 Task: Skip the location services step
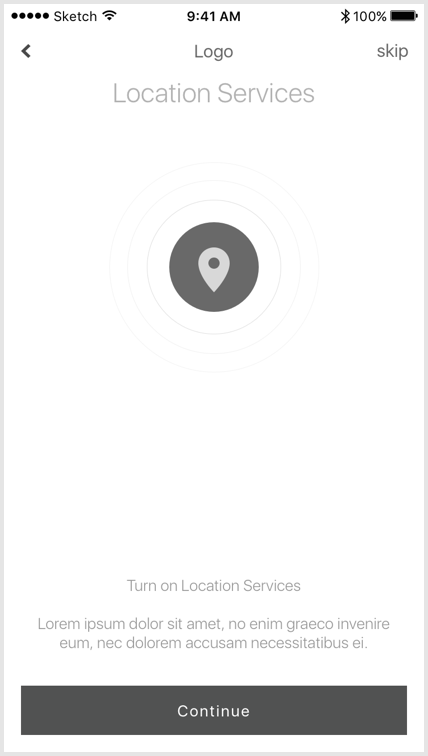(x=392, y=51)
